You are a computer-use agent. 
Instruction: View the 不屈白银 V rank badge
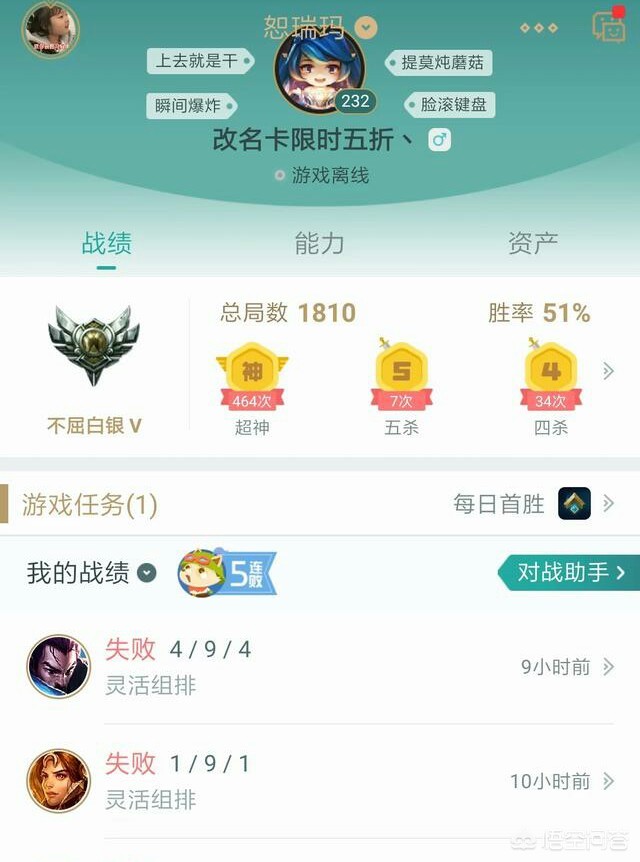pyautogui.click(x=92, y=347)
